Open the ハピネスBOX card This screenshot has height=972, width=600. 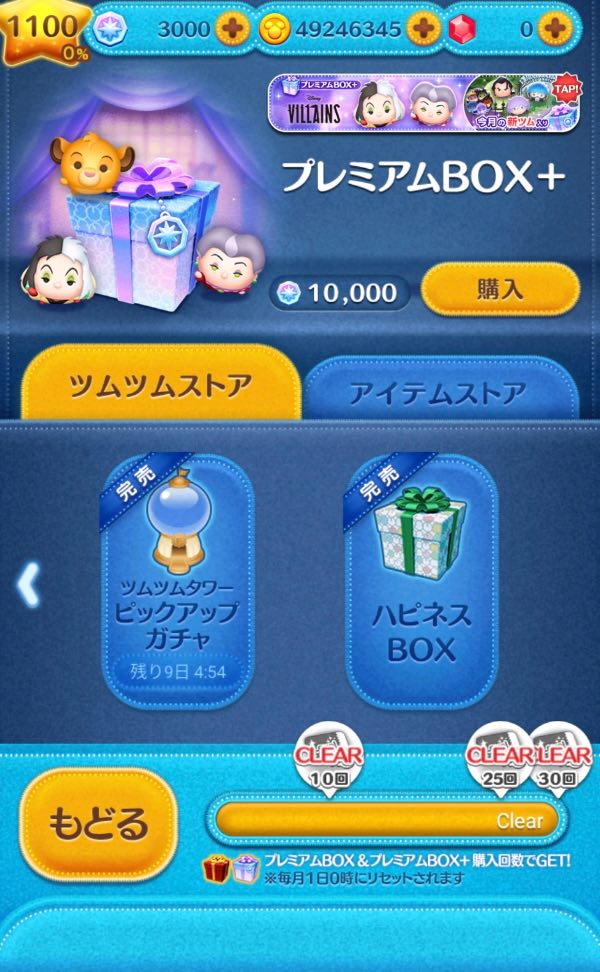pyautogui.click(x=421, y=578)
